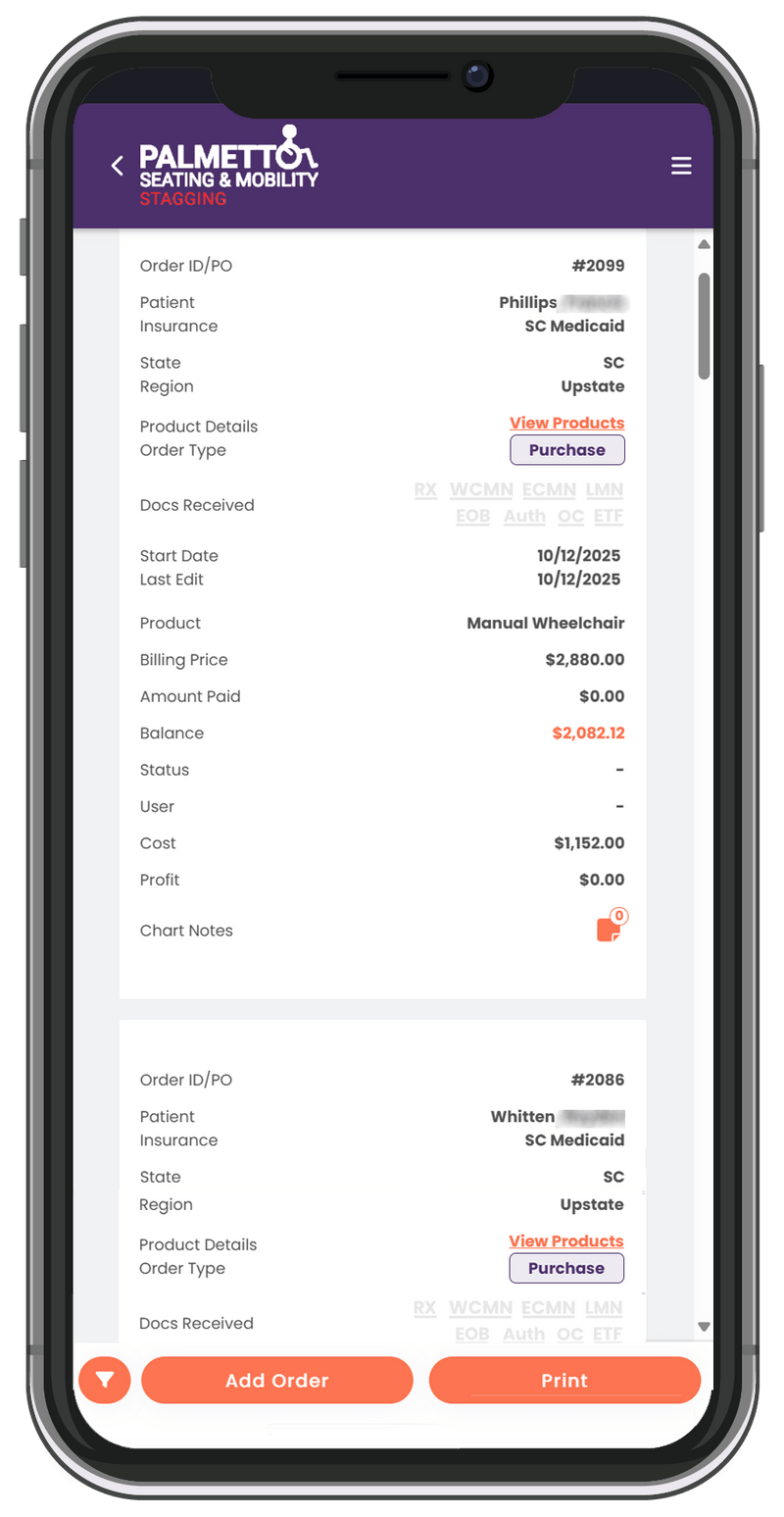Open OC document for order #2099

click(570, 516)
